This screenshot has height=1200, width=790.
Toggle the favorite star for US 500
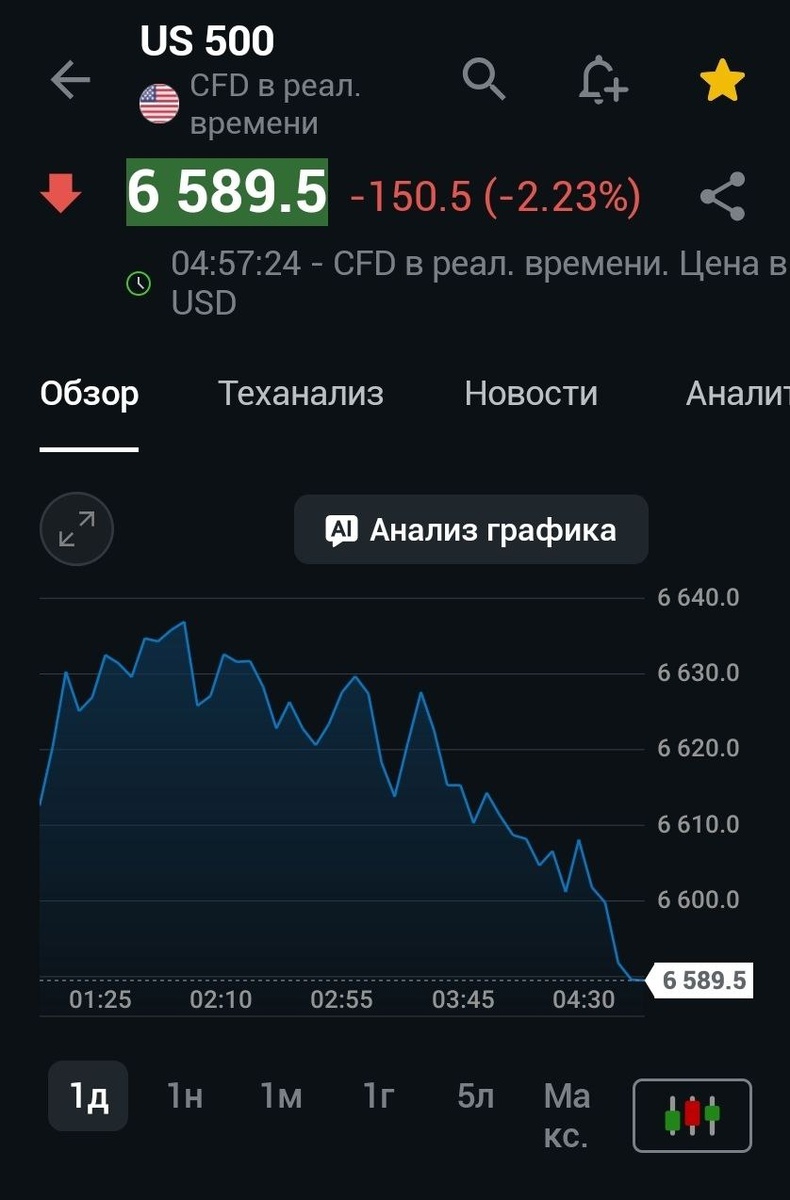(722, 80)
